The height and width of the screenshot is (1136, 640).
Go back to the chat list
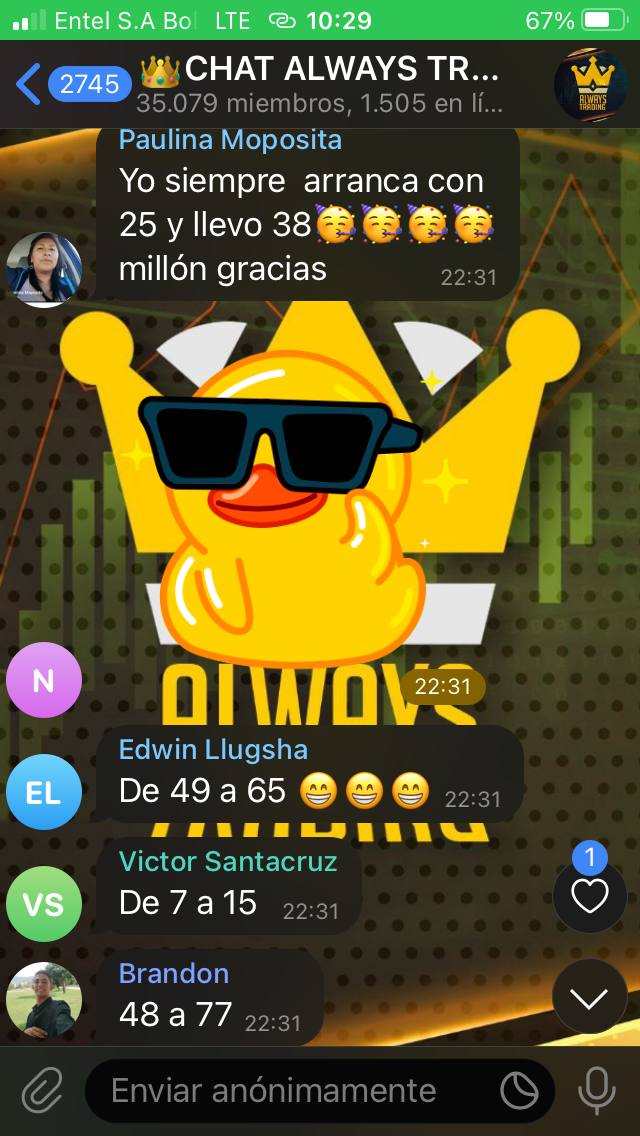click(x=30, y=85)
